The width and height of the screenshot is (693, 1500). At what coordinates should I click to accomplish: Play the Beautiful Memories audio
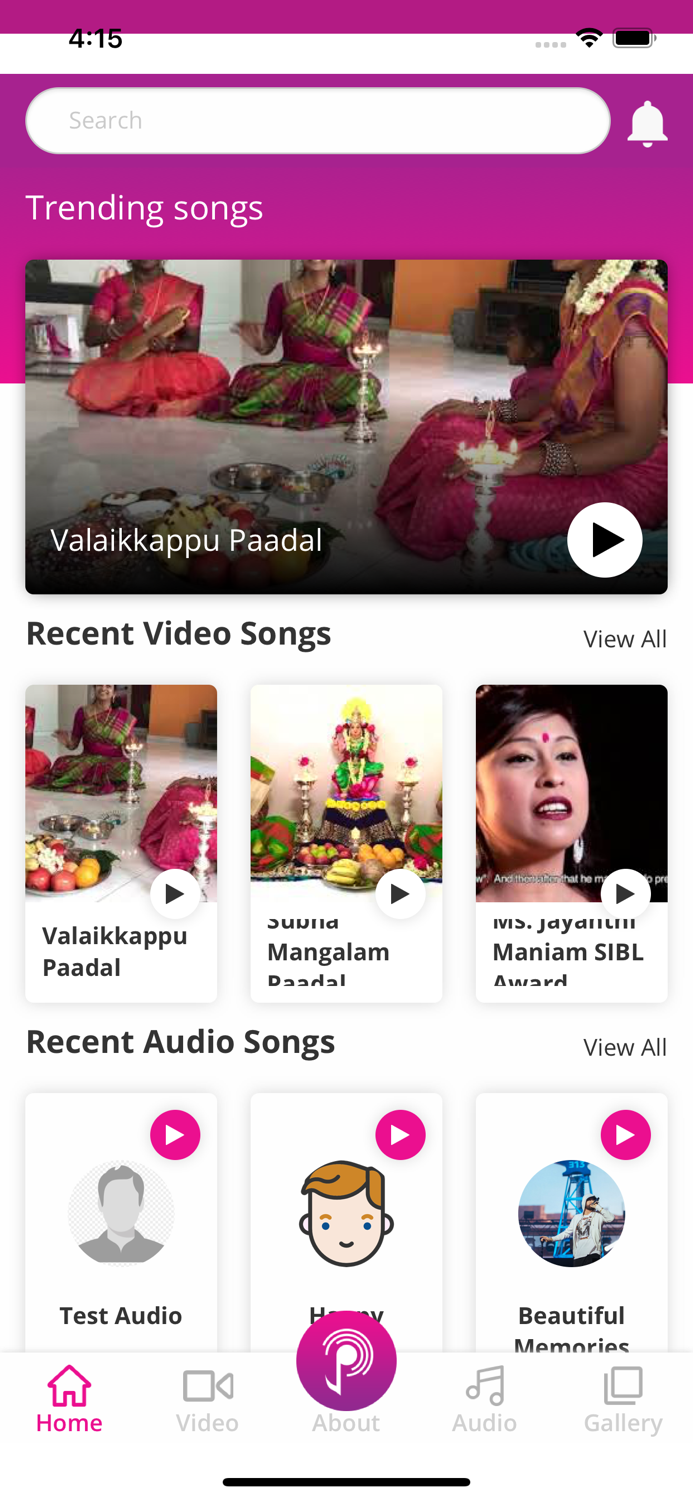[x=625, y=1135]
